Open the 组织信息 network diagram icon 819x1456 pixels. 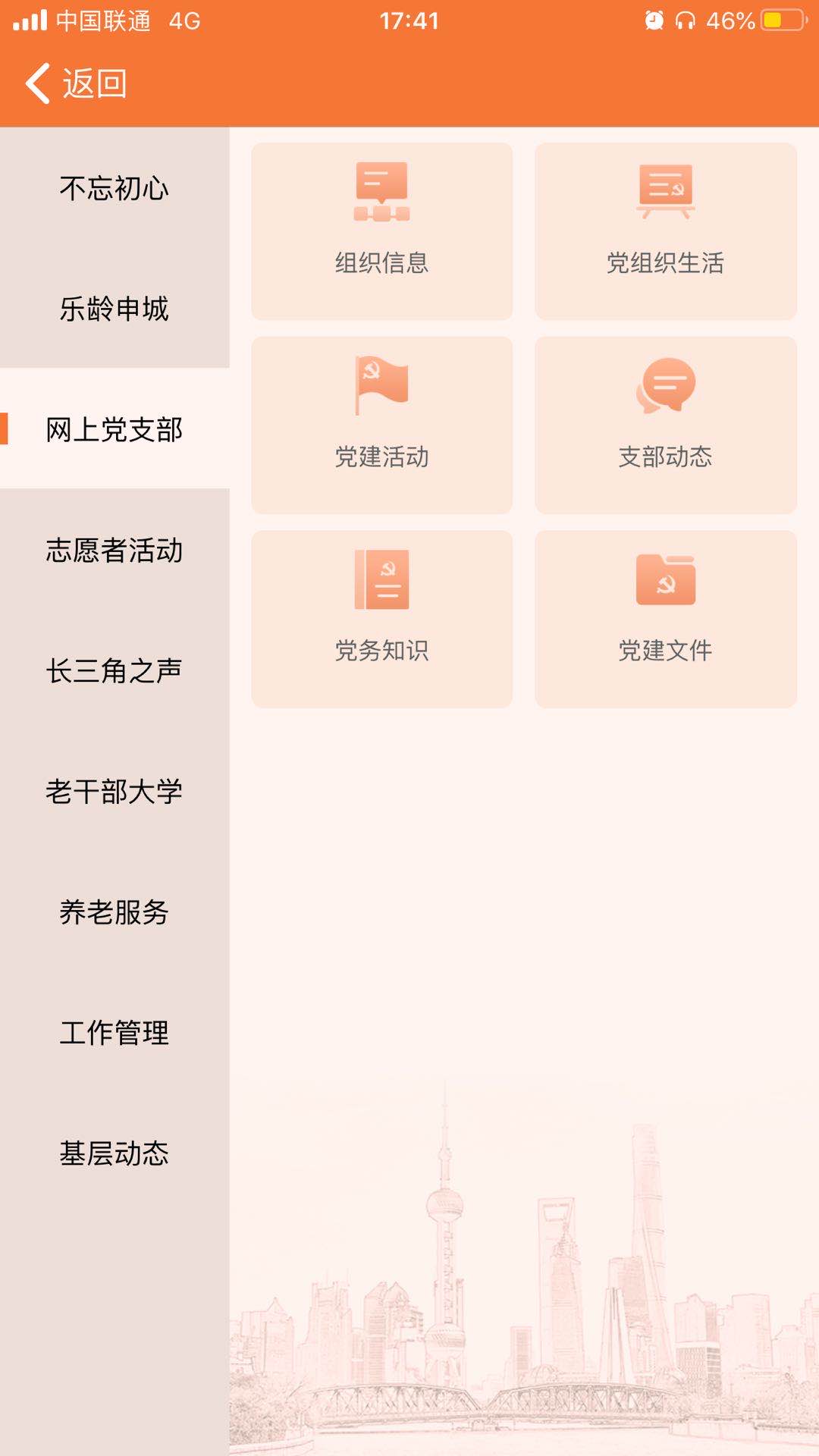(381, 192)
